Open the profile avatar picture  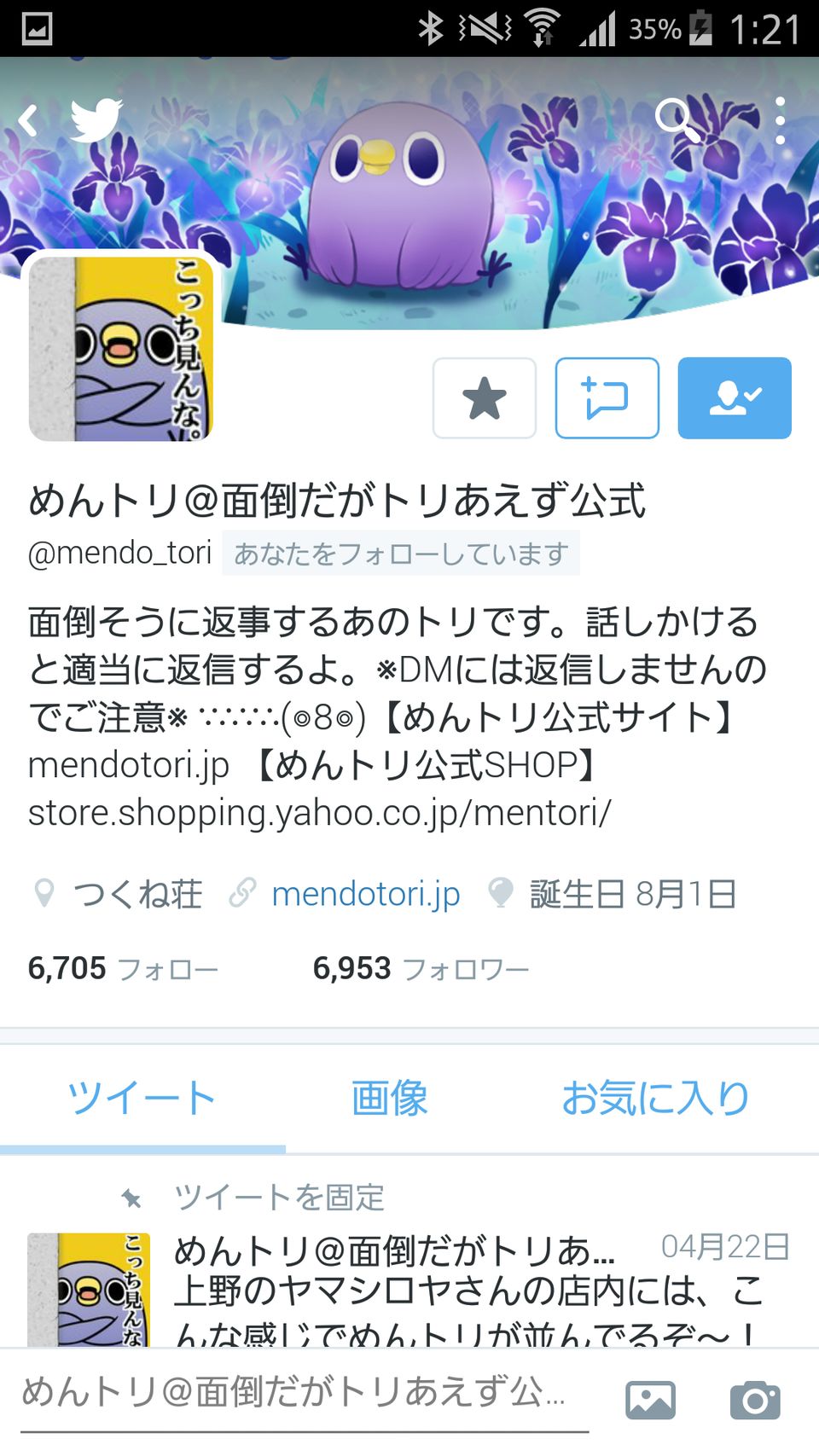[x=121, y=349]
